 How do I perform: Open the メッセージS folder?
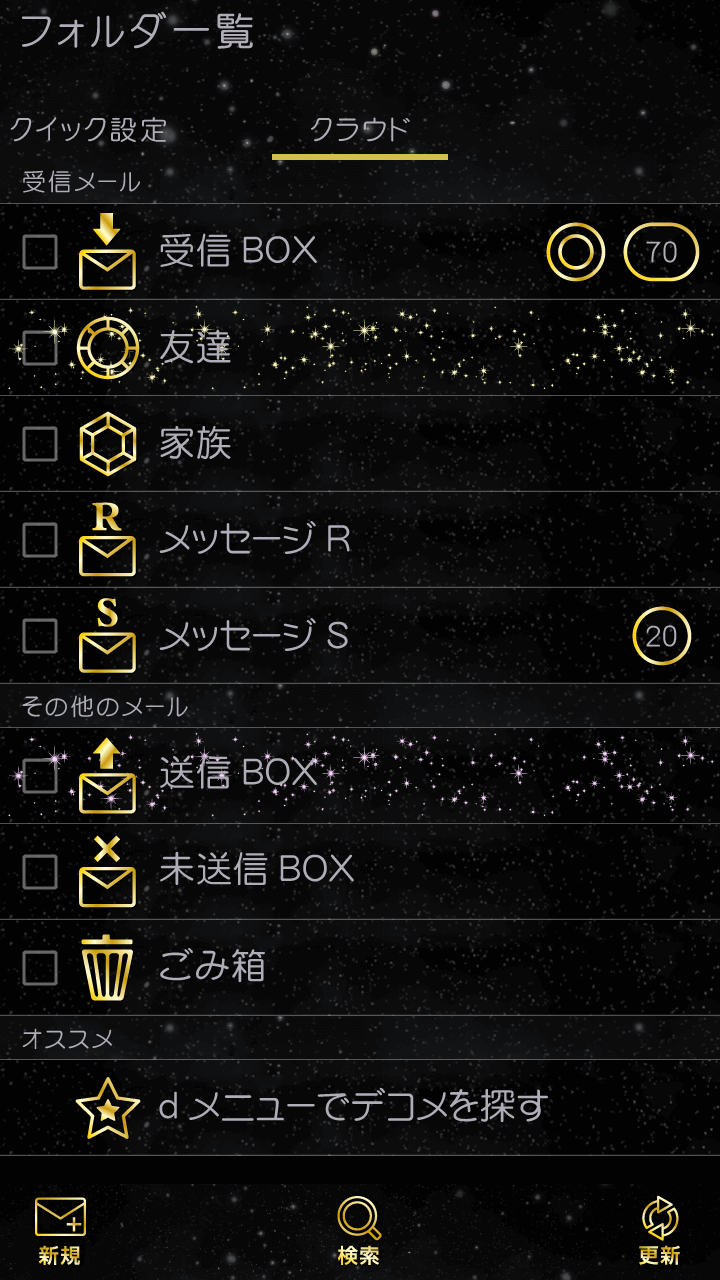255,636
